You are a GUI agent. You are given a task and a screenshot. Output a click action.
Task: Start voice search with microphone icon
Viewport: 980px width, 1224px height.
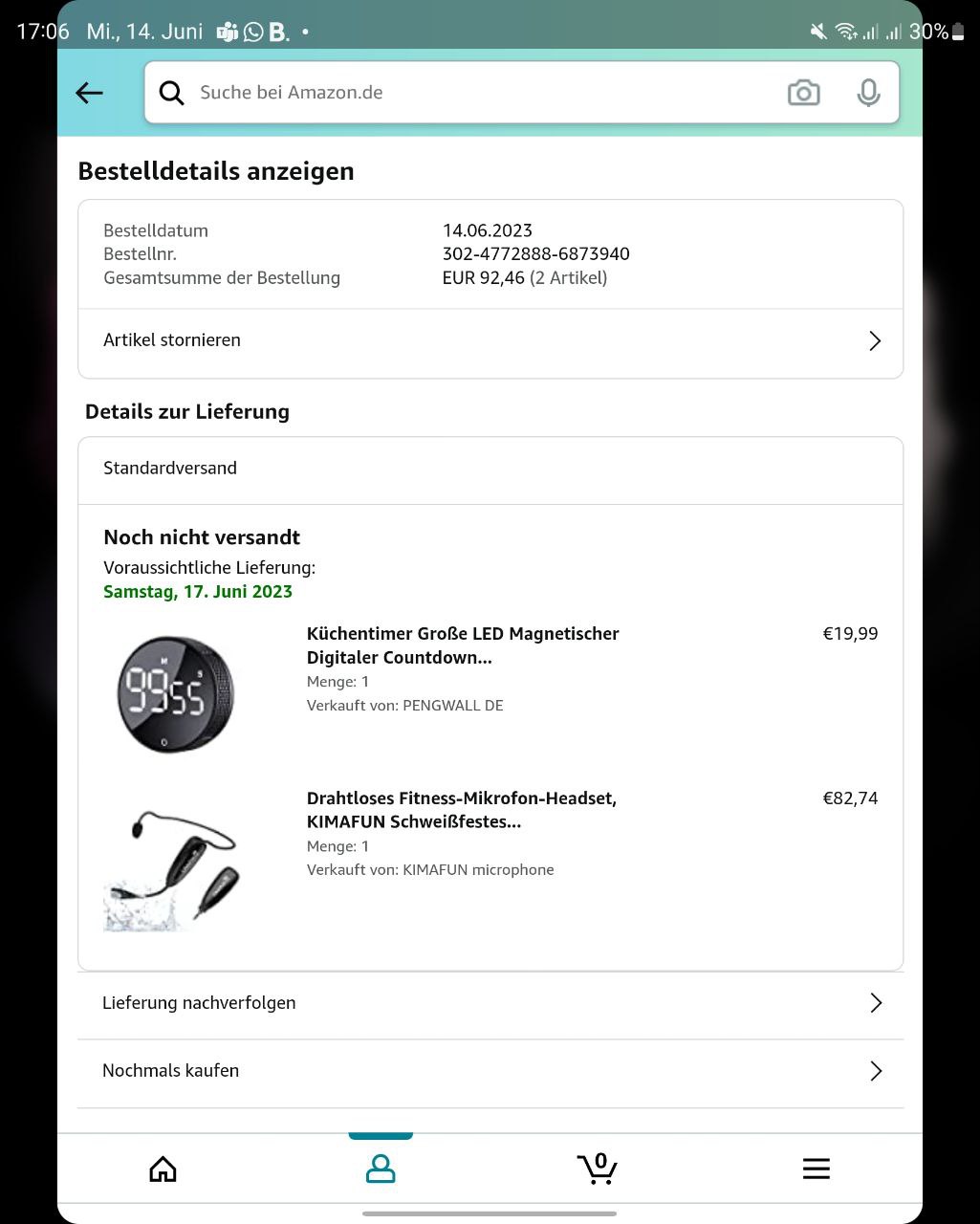pos(868,93)
